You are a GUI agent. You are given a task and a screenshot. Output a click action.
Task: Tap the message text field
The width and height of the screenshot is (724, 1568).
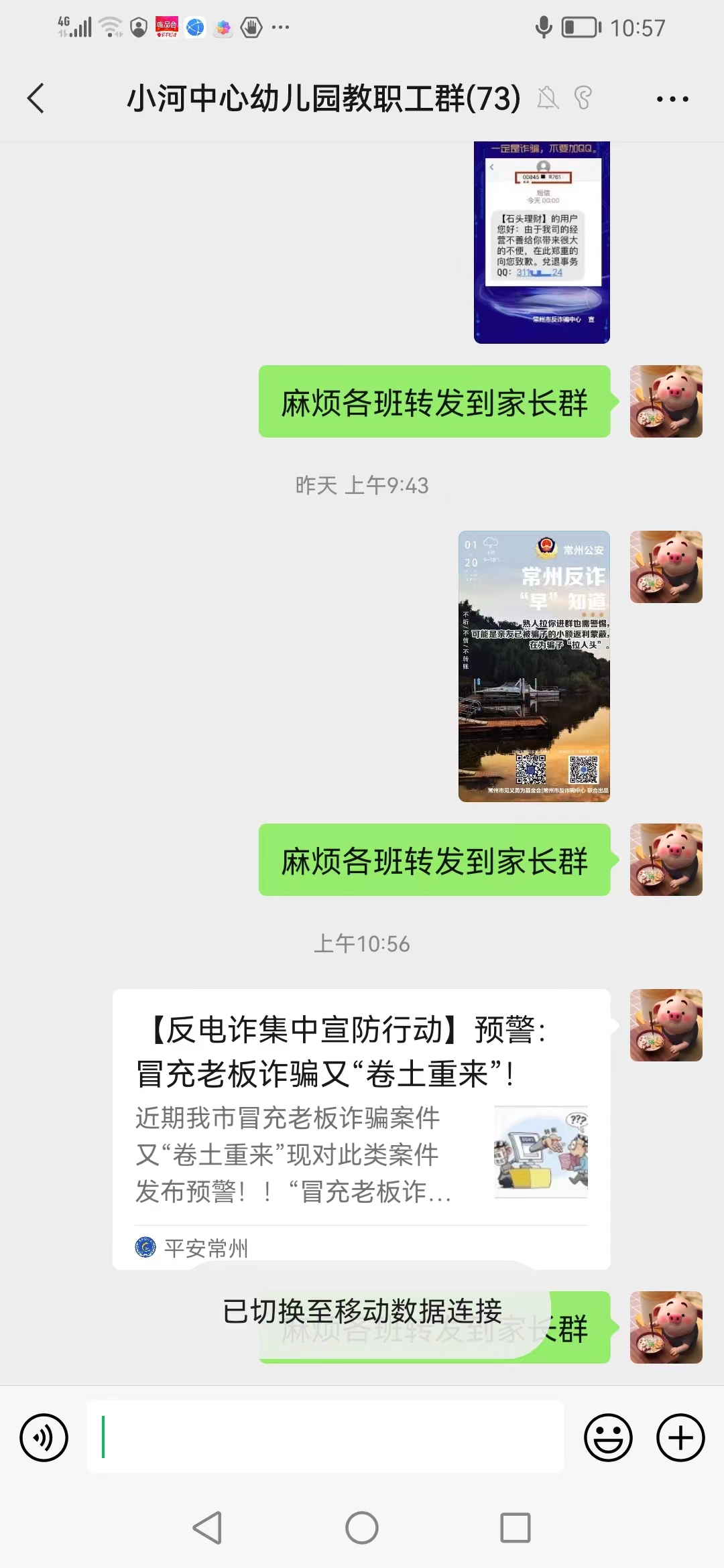pyautogui.click(x=325, y=1437)
